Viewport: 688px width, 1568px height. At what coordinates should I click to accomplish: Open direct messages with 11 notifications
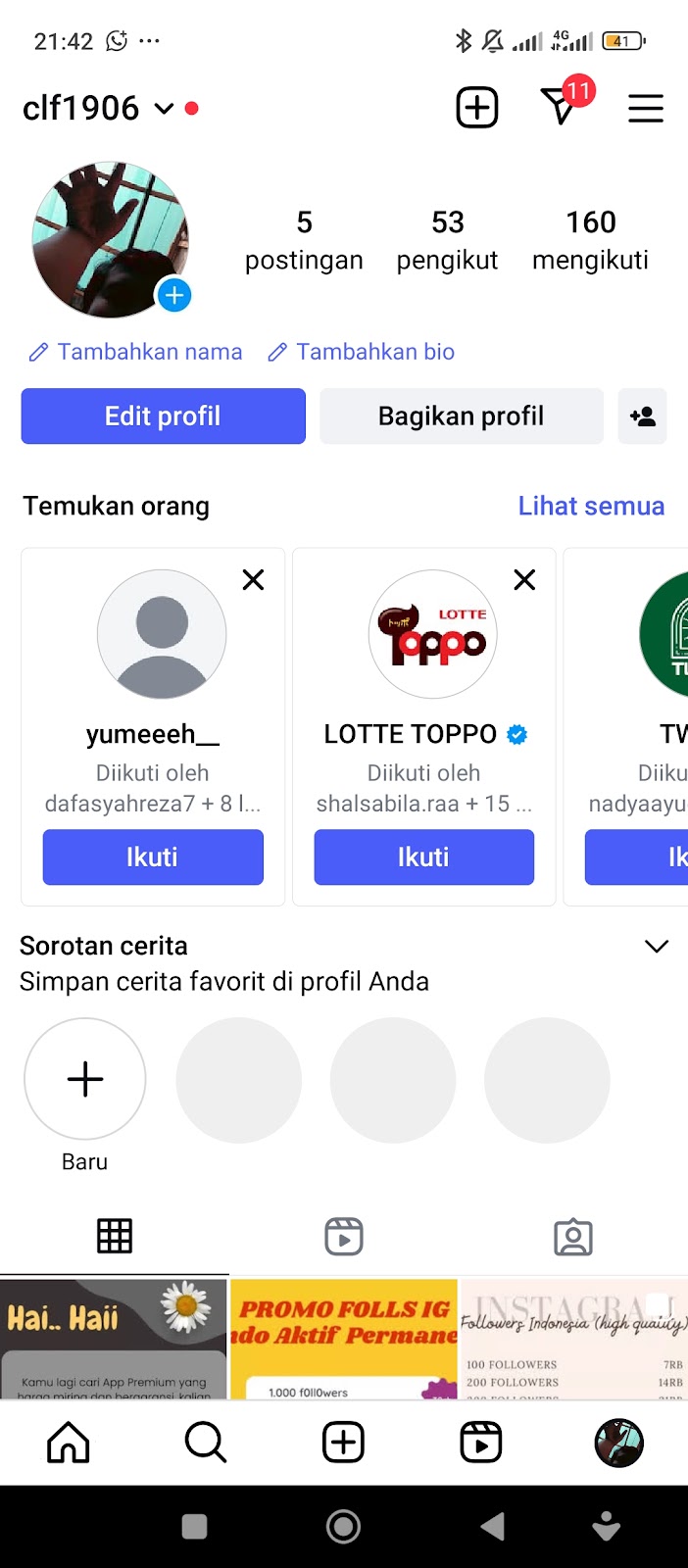point(561,107)
